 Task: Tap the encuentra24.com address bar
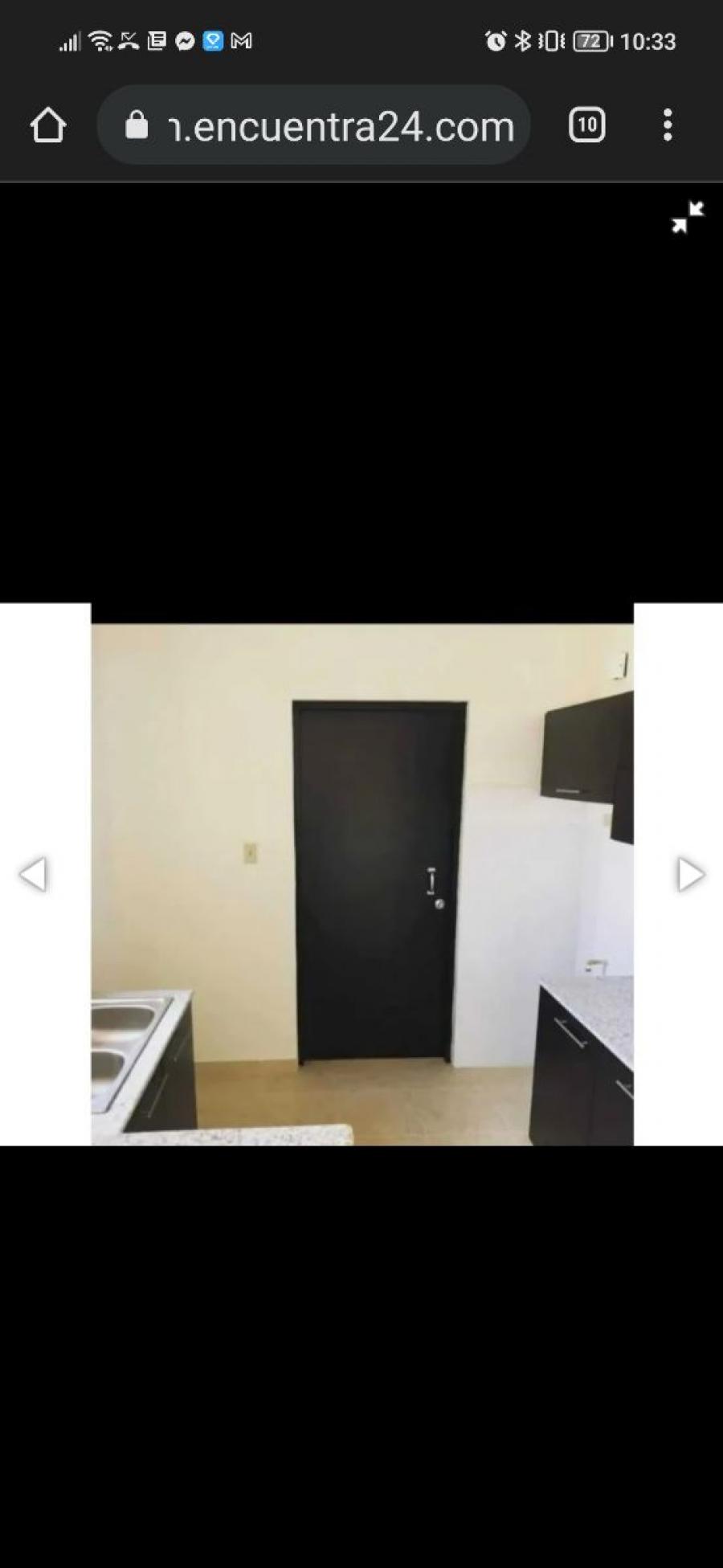point(314,125)
